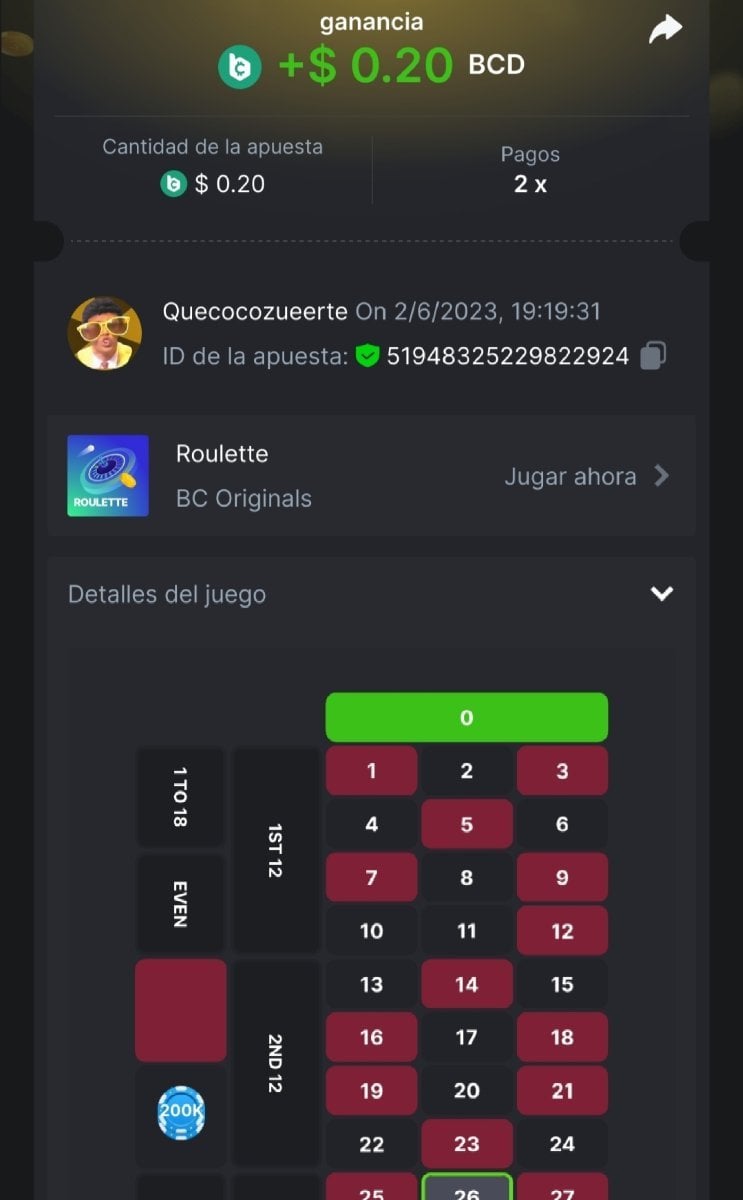
Task: Open Quecocozueerte's profile avatar
Action: pos(104,333)
